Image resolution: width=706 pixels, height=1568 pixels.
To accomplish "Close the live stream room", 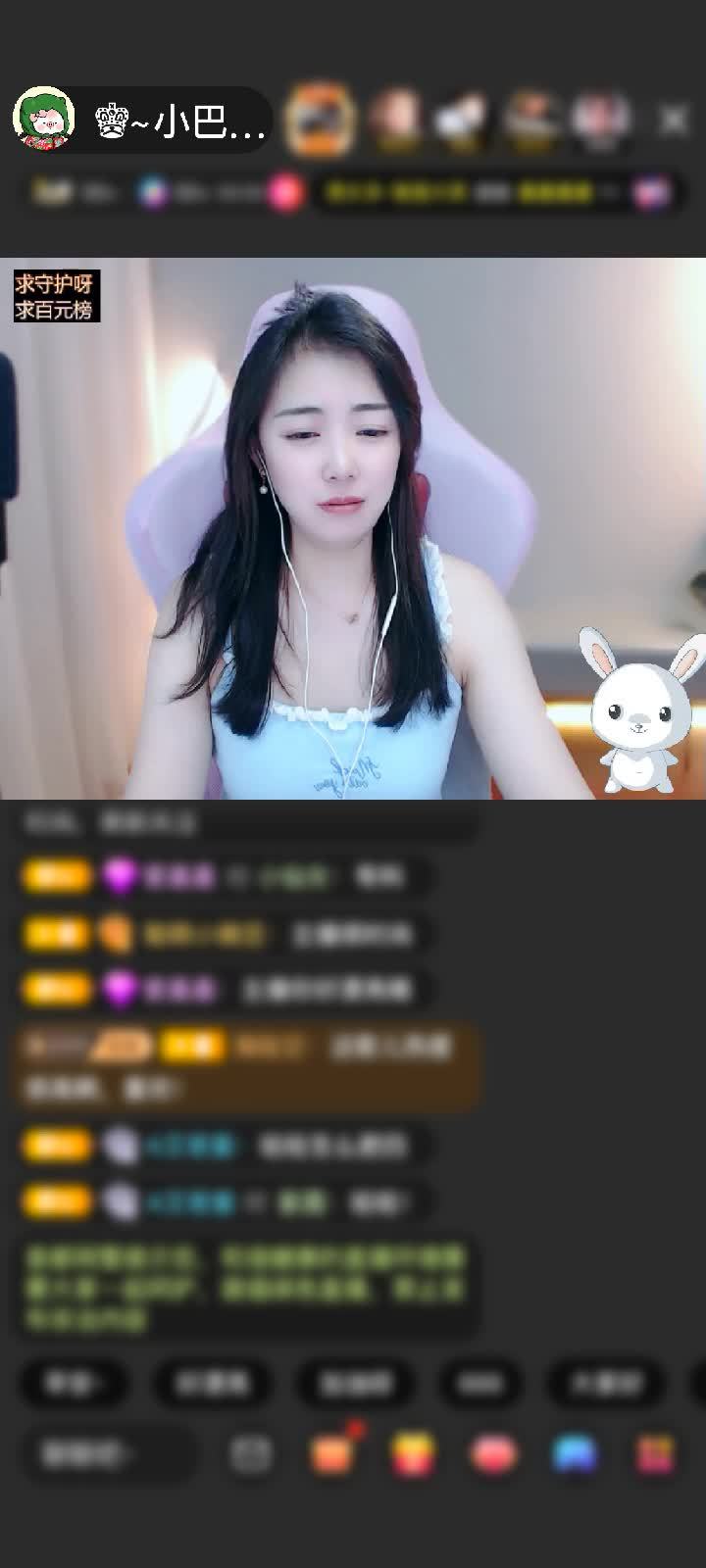I will click(x=674, y=120).
